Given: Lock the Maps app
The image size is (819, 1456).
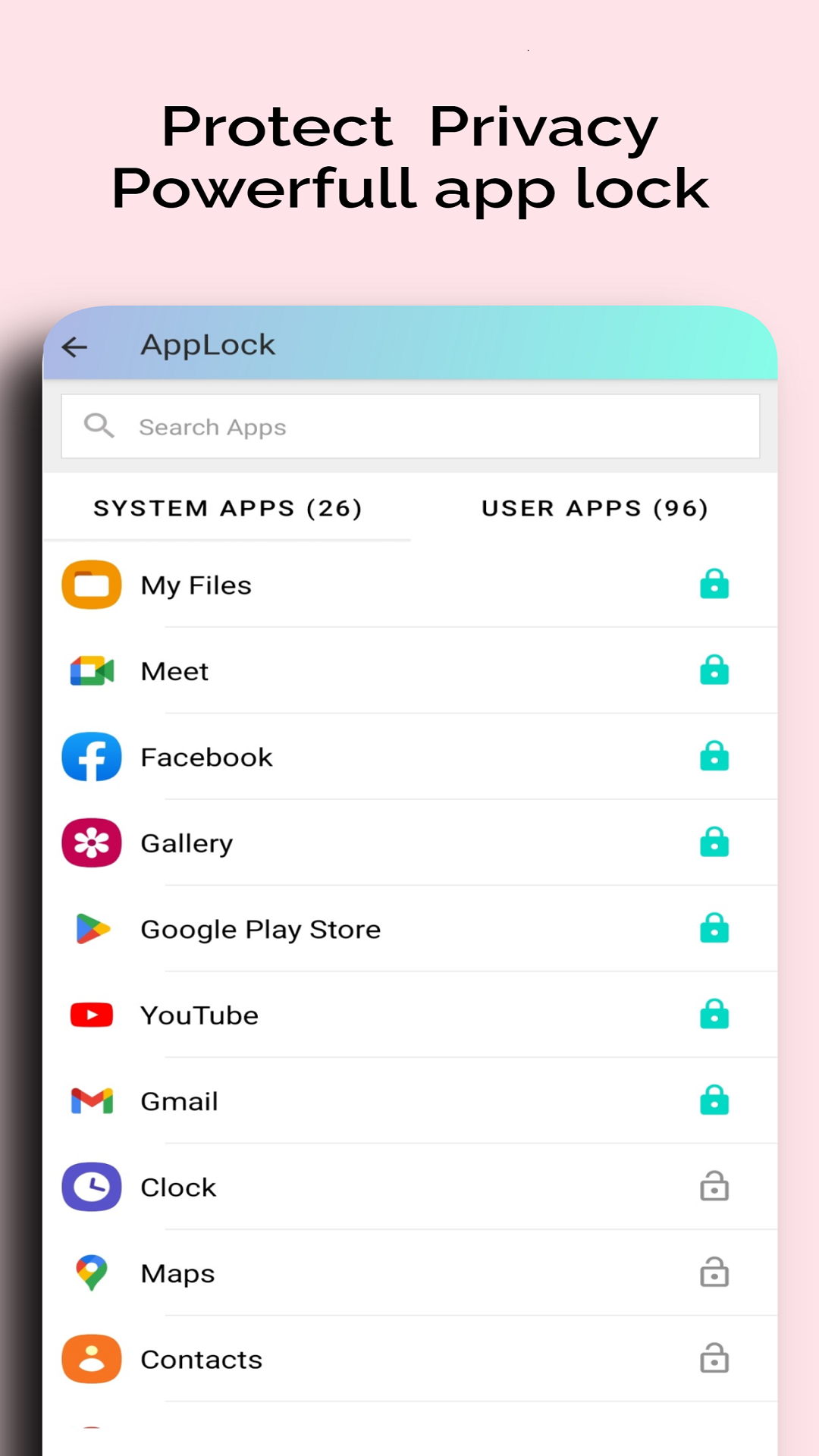Looking at the screenshot, I should [714, 1273].
